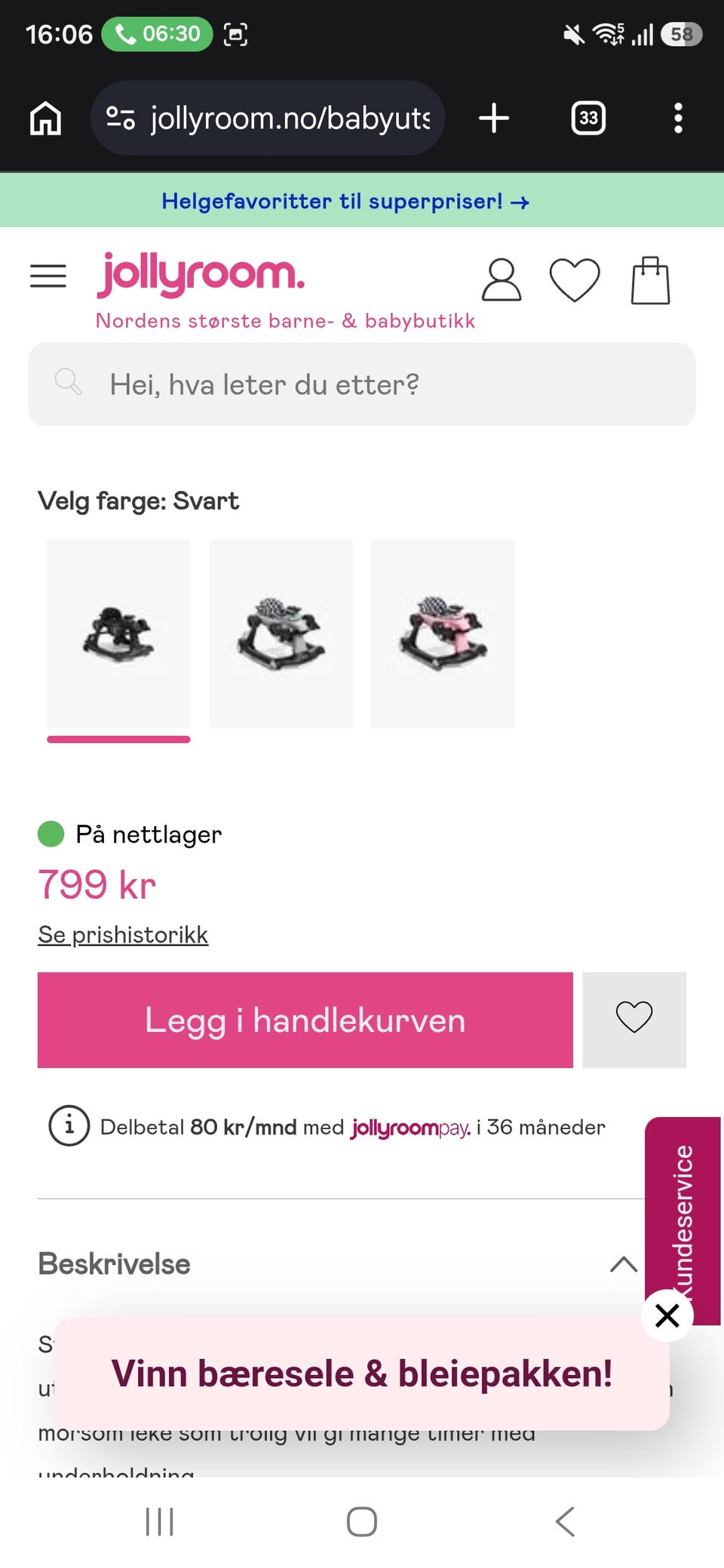724x1568 pixels.
Task: Open the Delbetal info icon
Action: point(69,1126)
